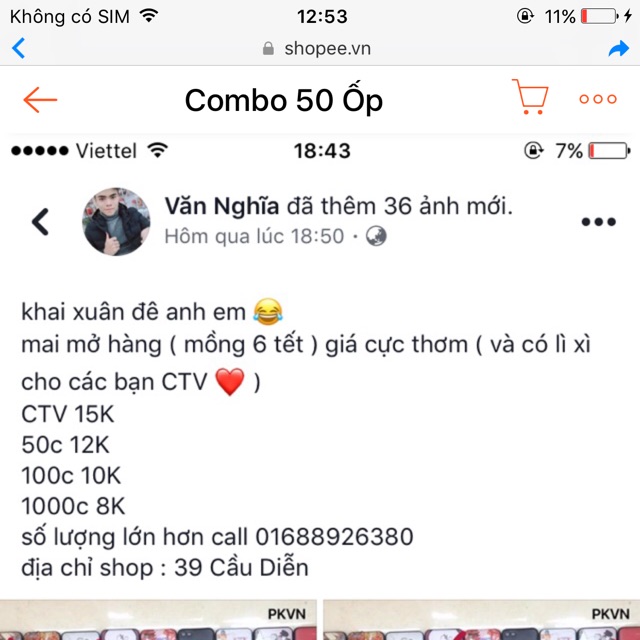Open the shopping cart
Image resolution: width=640 pixels, height=640 pixels.
click(529, 99)
